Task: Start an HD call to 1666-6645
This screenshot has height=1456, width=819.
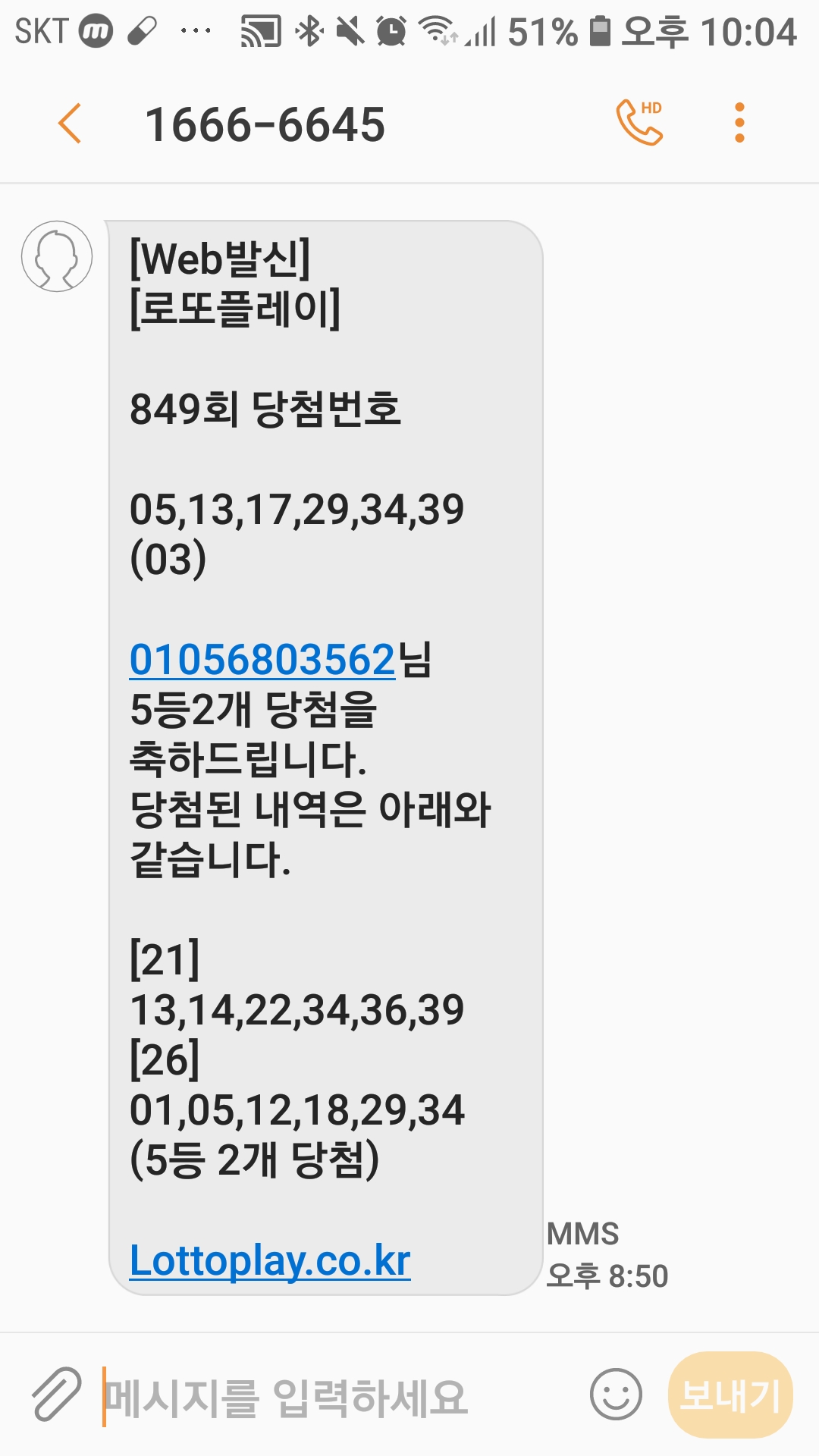Action: coord(639,122)
